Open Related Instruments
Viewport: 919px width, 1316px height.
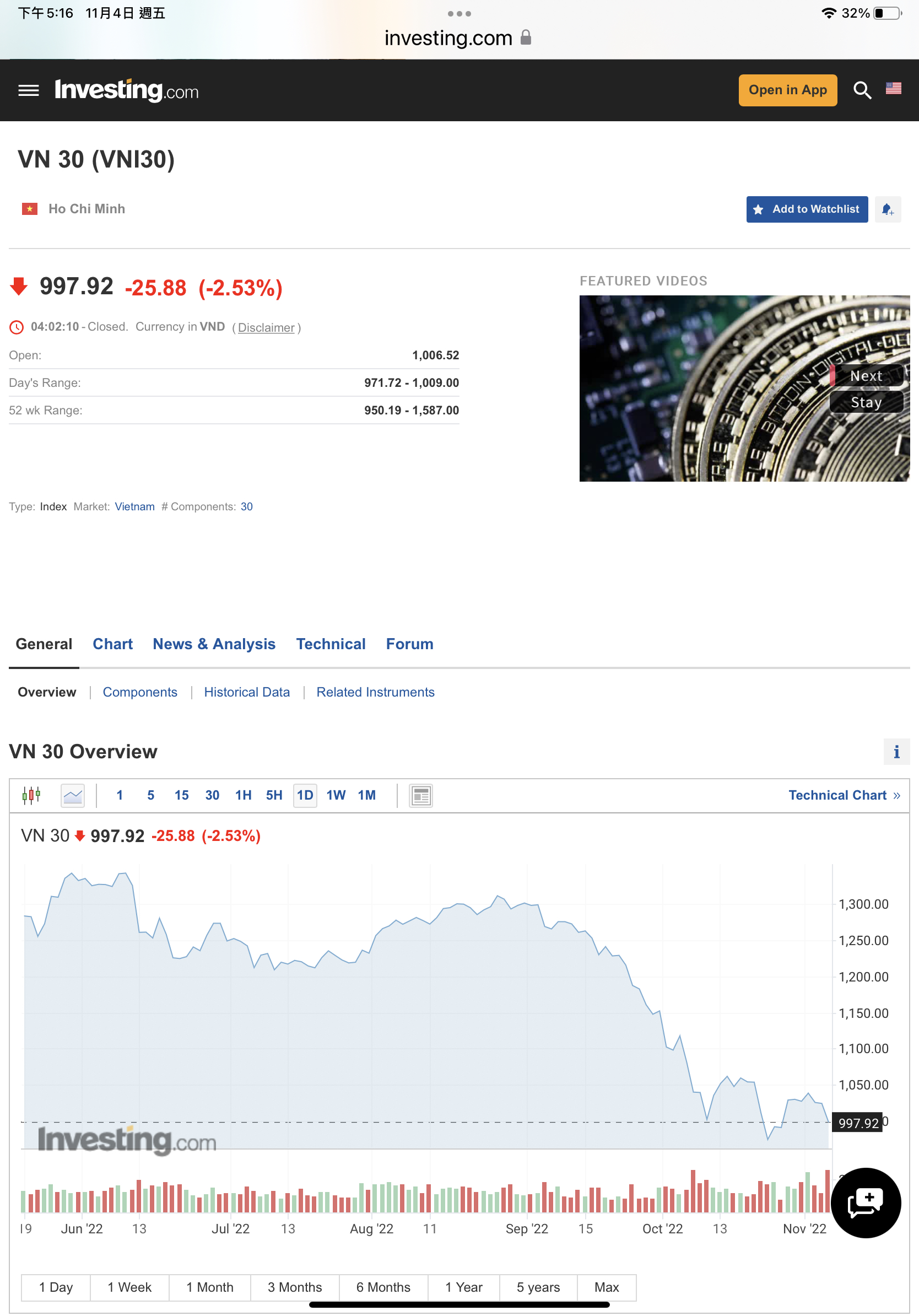(x=375, y=692)
